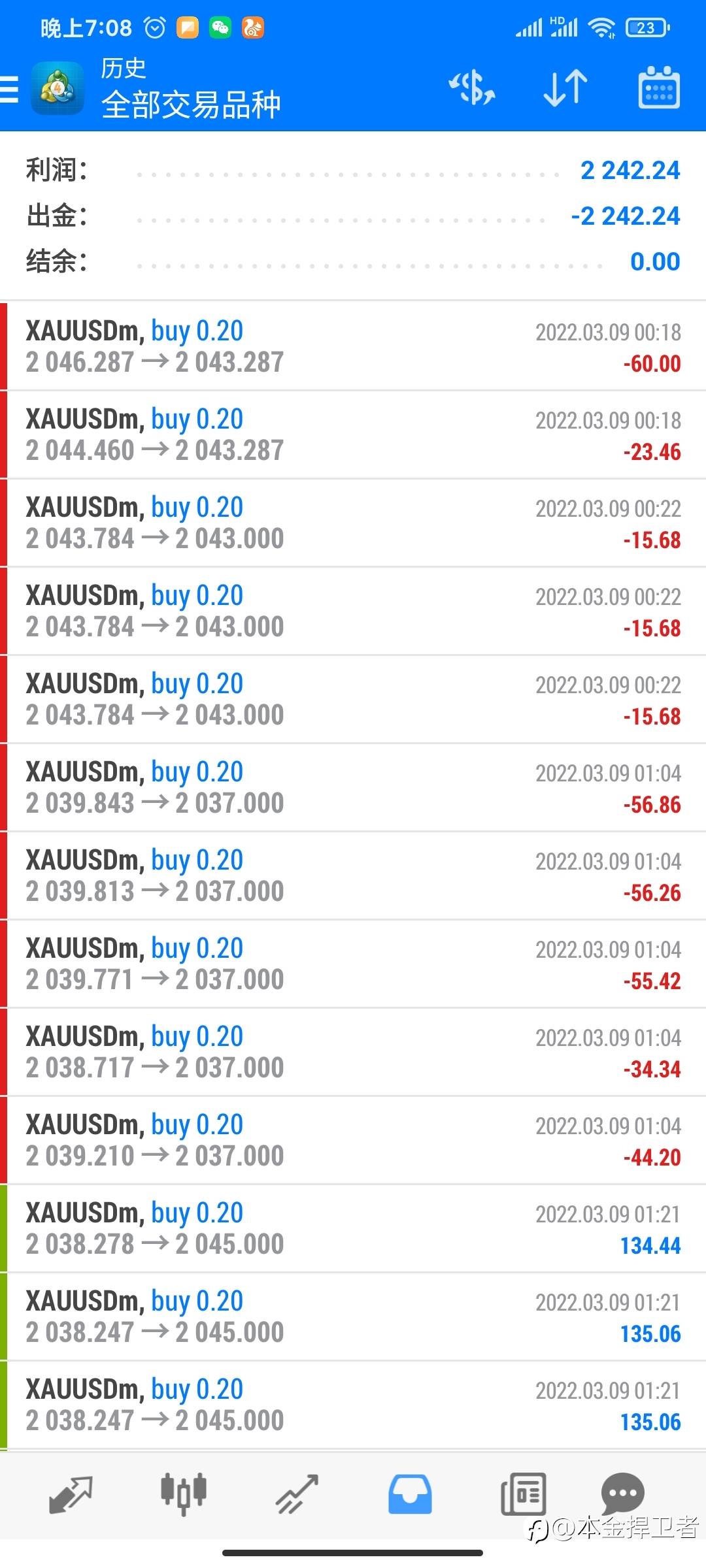Expand the trade with -56.26 loss

(353, 875)
